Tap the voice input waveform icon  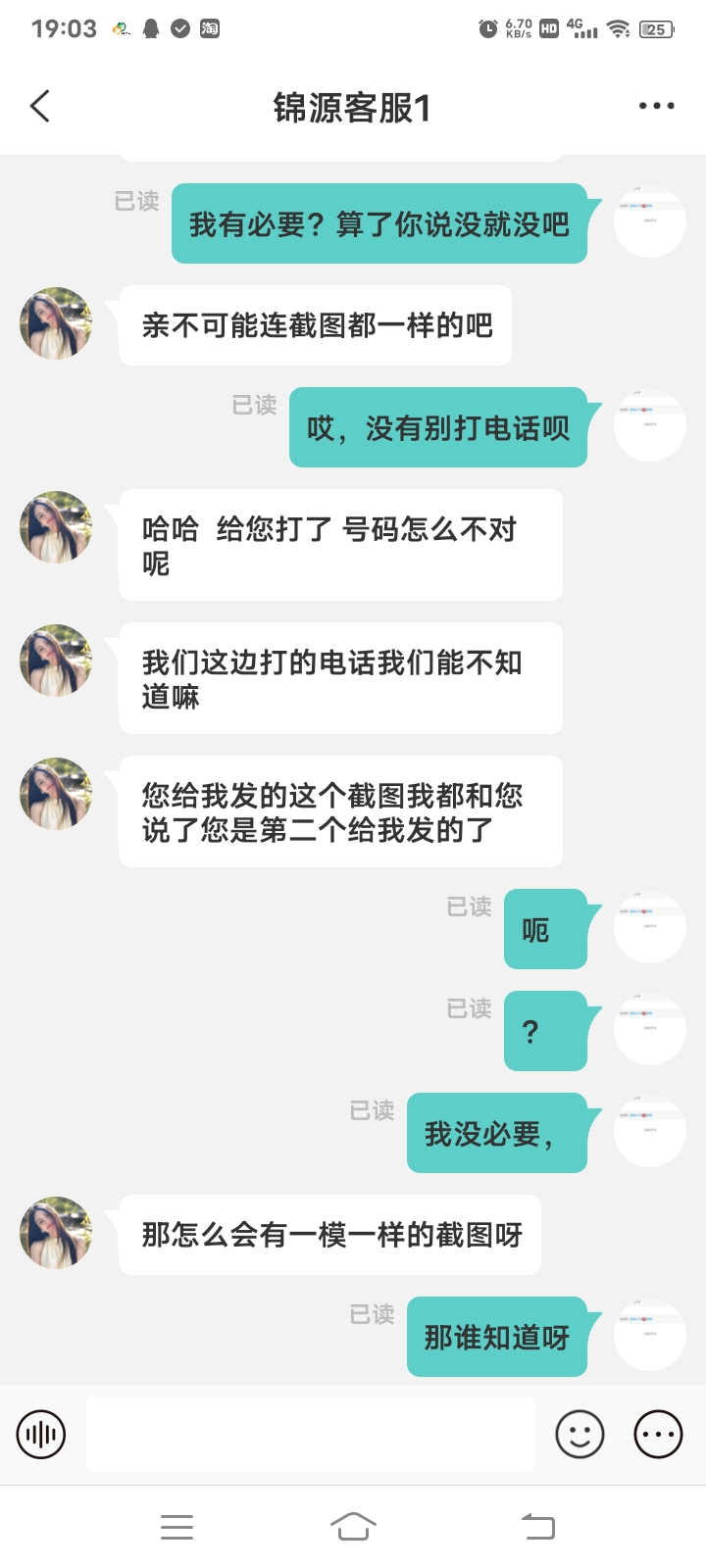41,1434
